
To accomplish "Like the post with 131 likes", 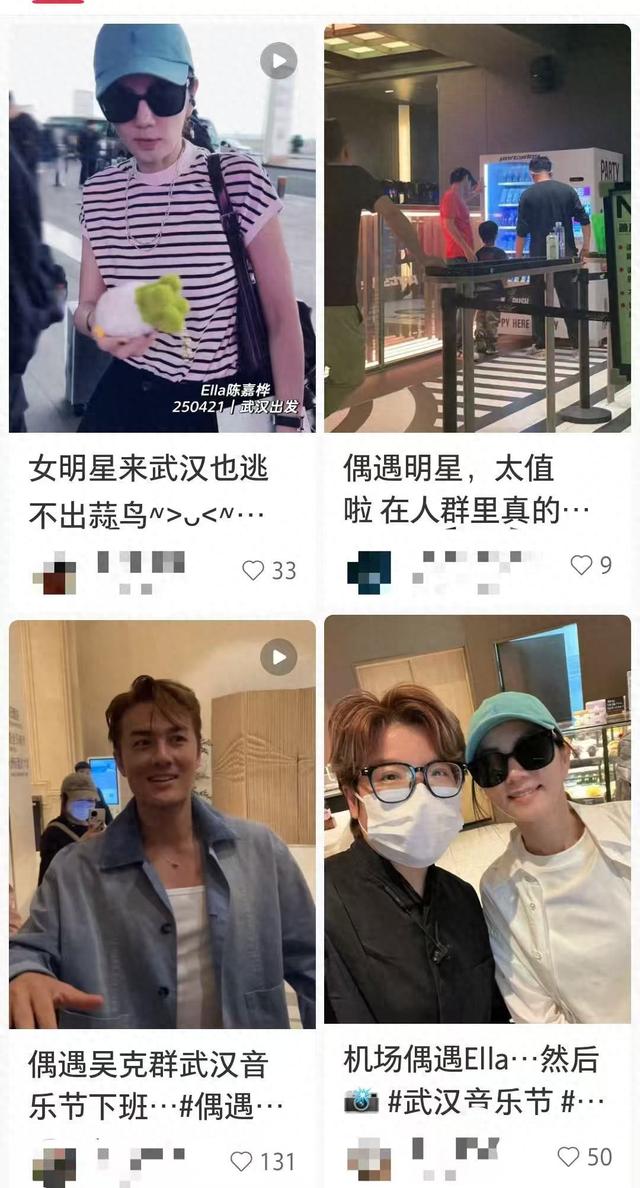I will coord(242,1161).
